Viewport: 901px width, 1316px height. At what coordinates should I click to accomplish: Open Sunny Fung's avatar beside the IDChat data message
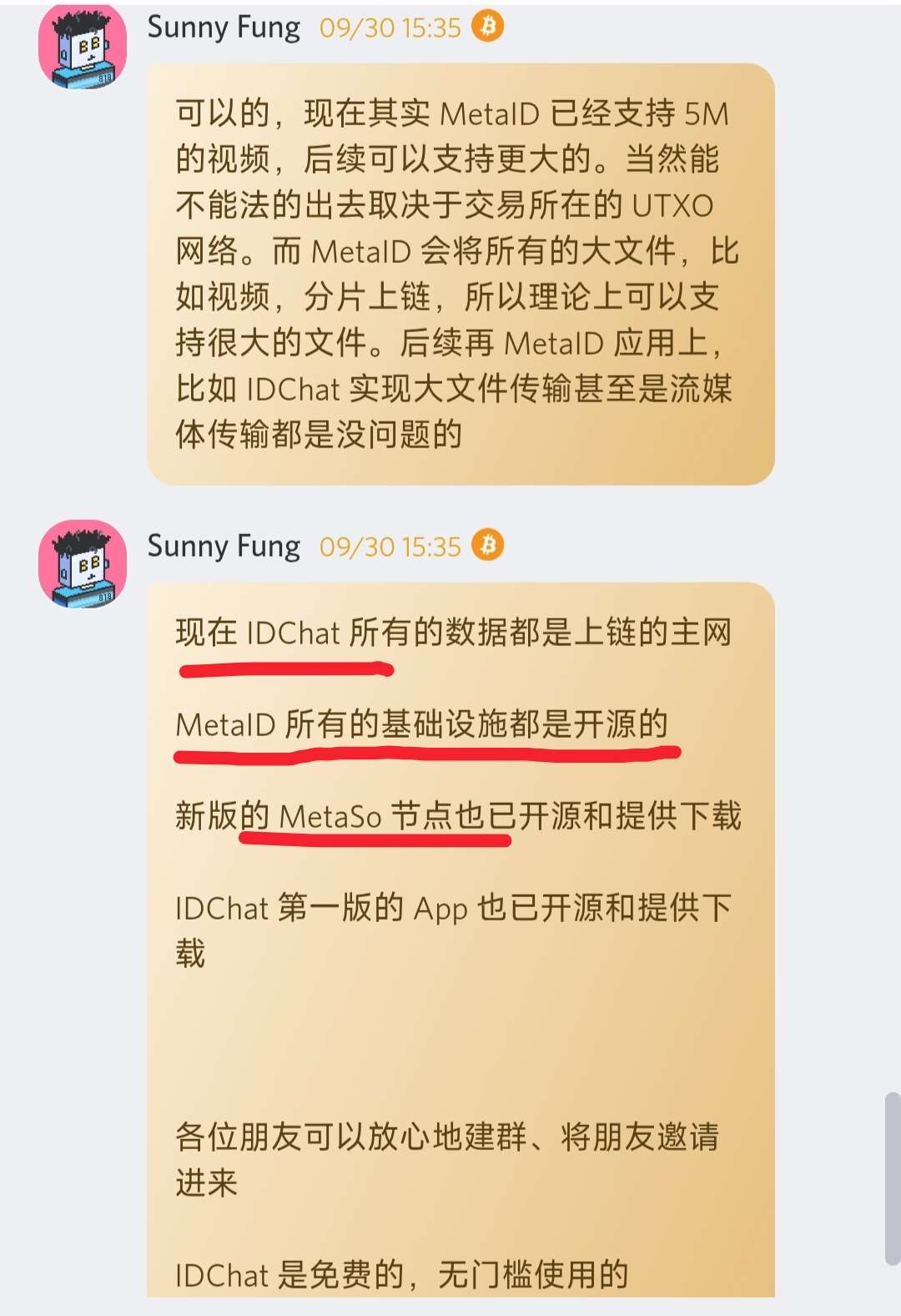click(83, 563)
